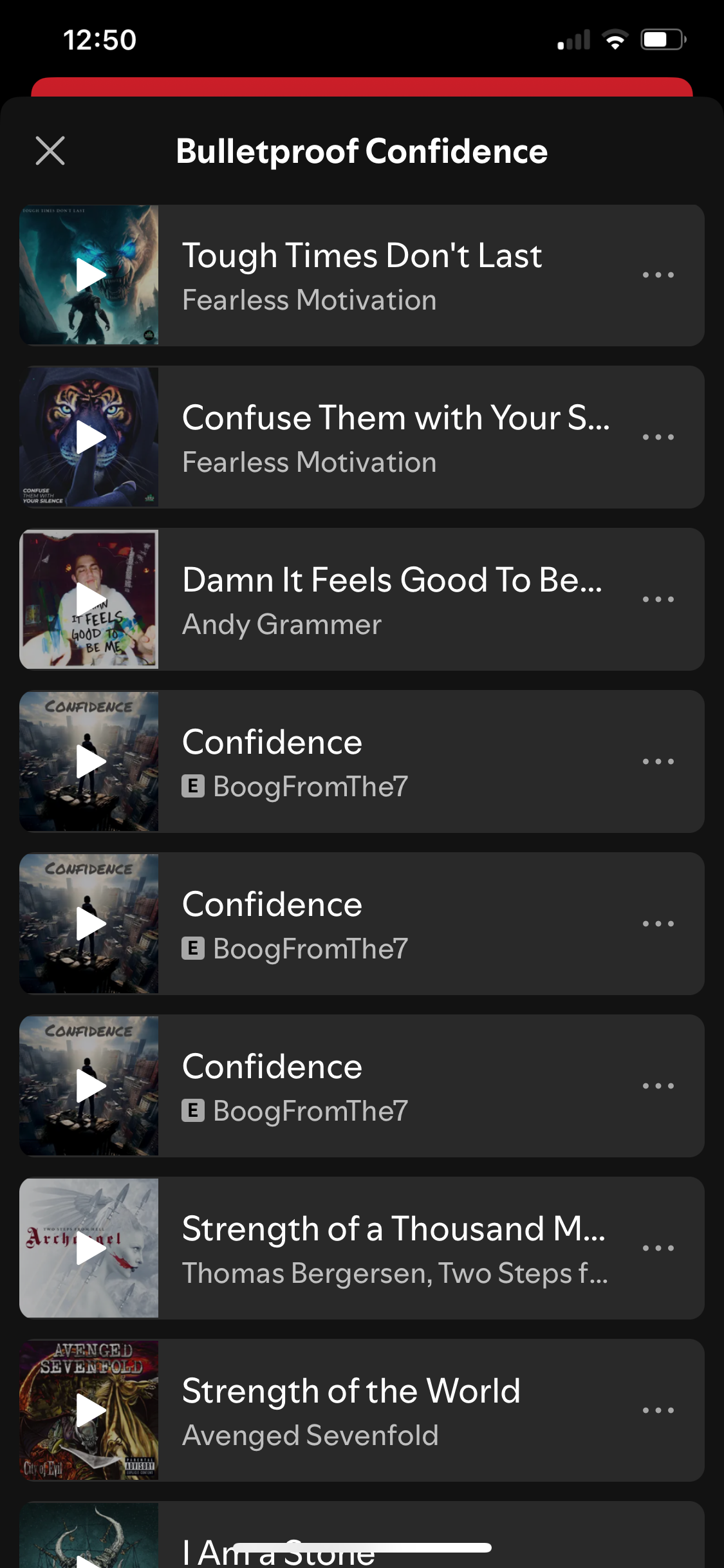Open more options for Confuse Them track
Viewport: 724px width, 1568px height.
[658, 438]
